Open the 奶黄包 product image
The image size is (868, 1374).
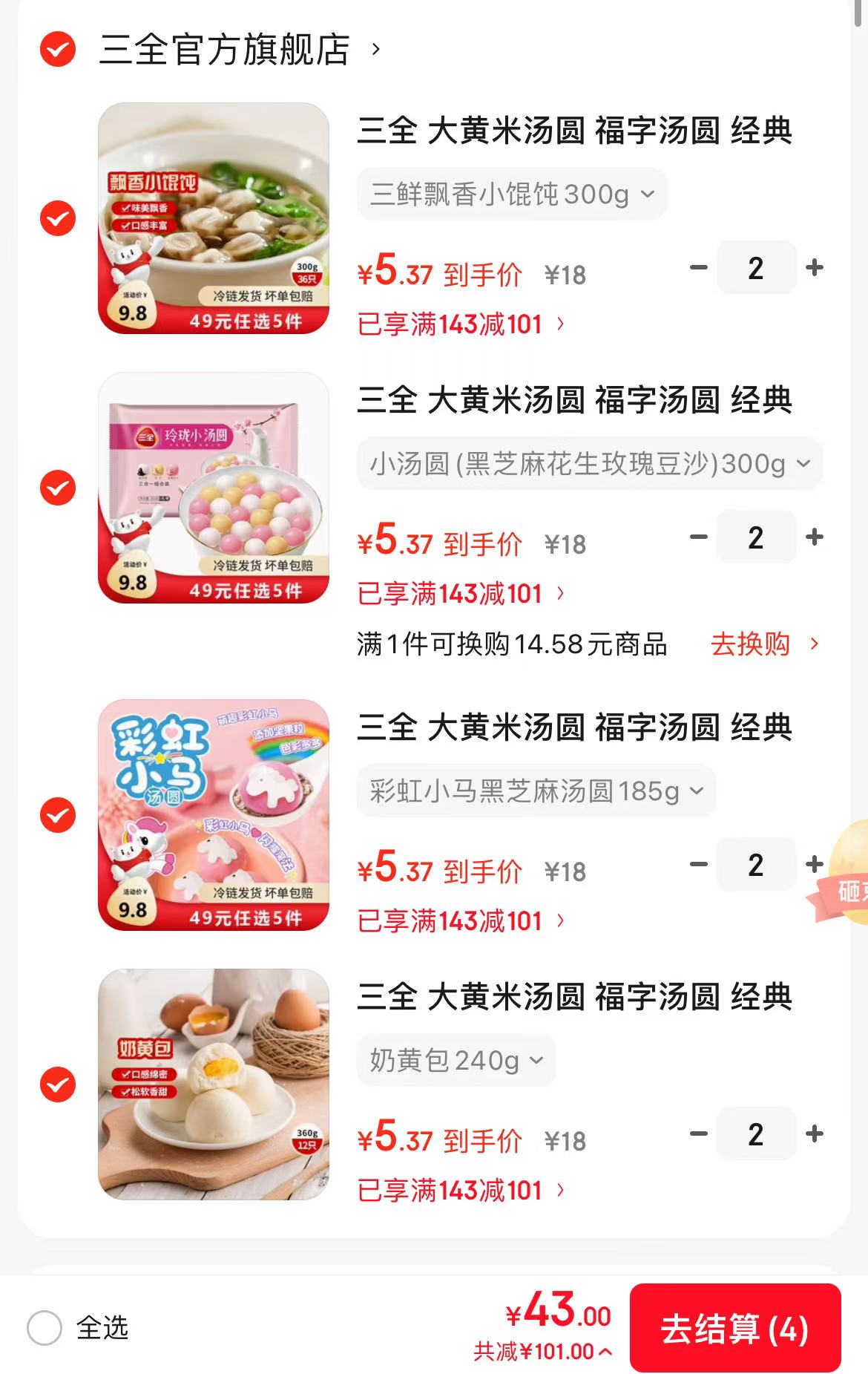coord(214,1085)
